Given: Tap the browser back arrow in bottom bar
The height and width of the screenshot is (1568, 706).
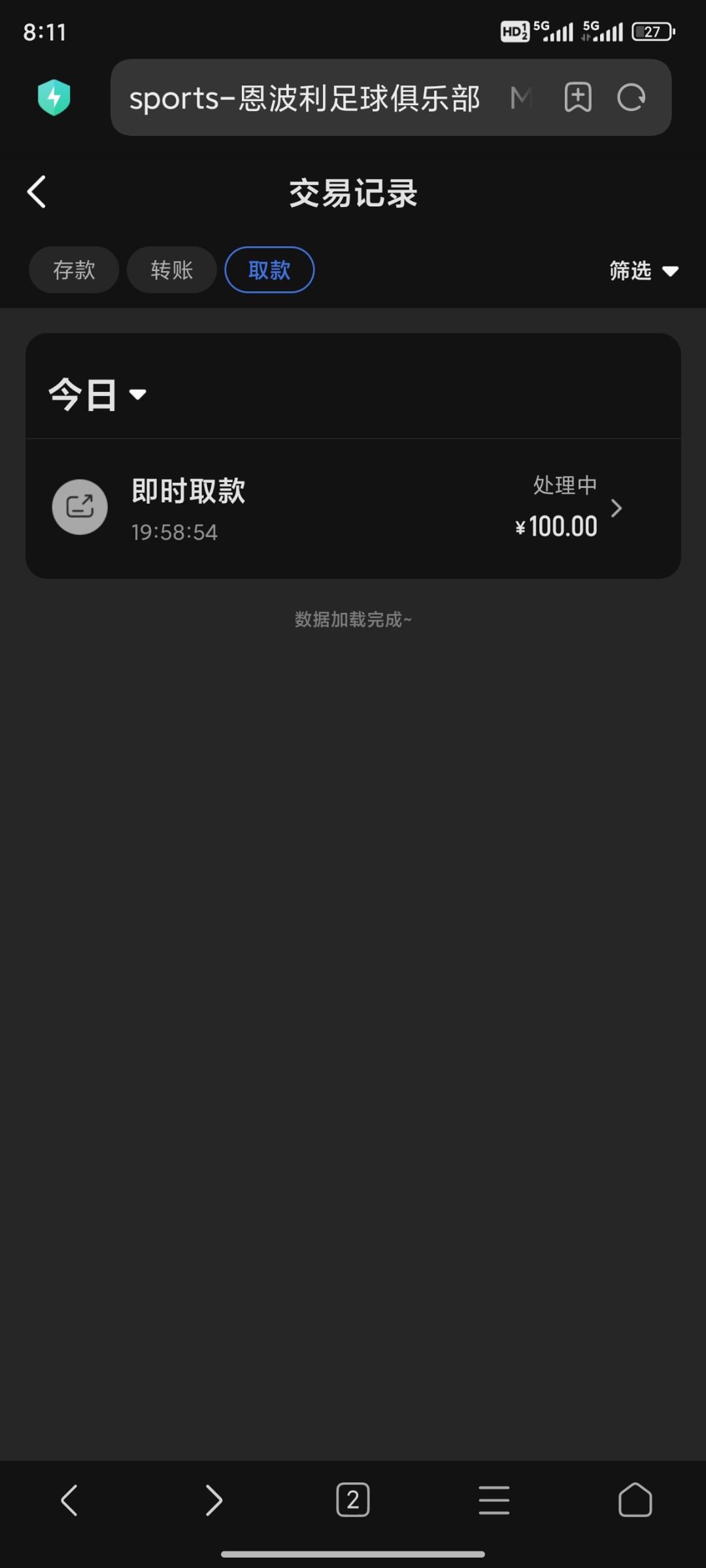Looking at the screenshot, I should (x=71, y=1501).
